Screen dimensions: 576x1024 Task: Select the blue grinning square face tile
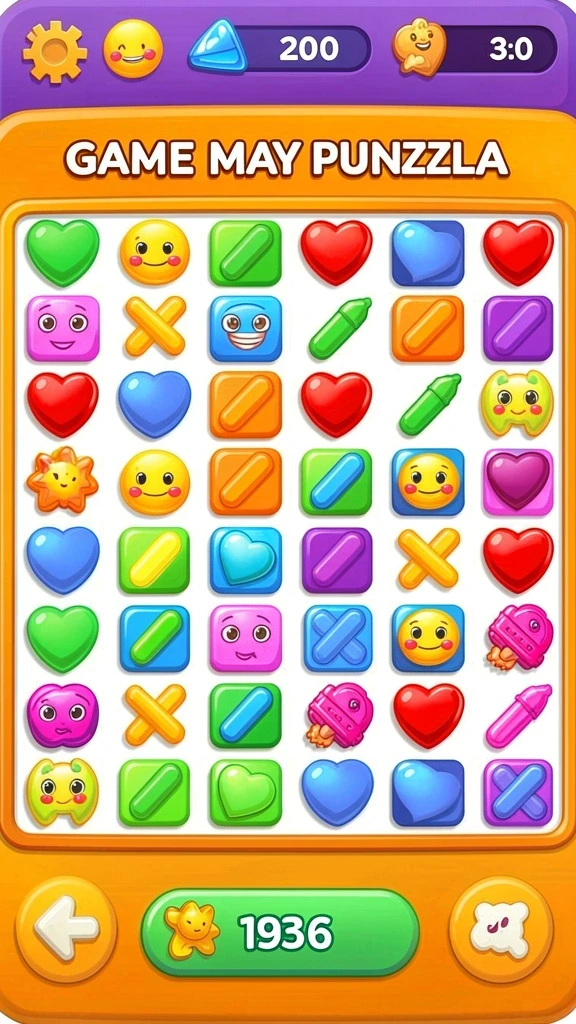(x=246, y=329)
